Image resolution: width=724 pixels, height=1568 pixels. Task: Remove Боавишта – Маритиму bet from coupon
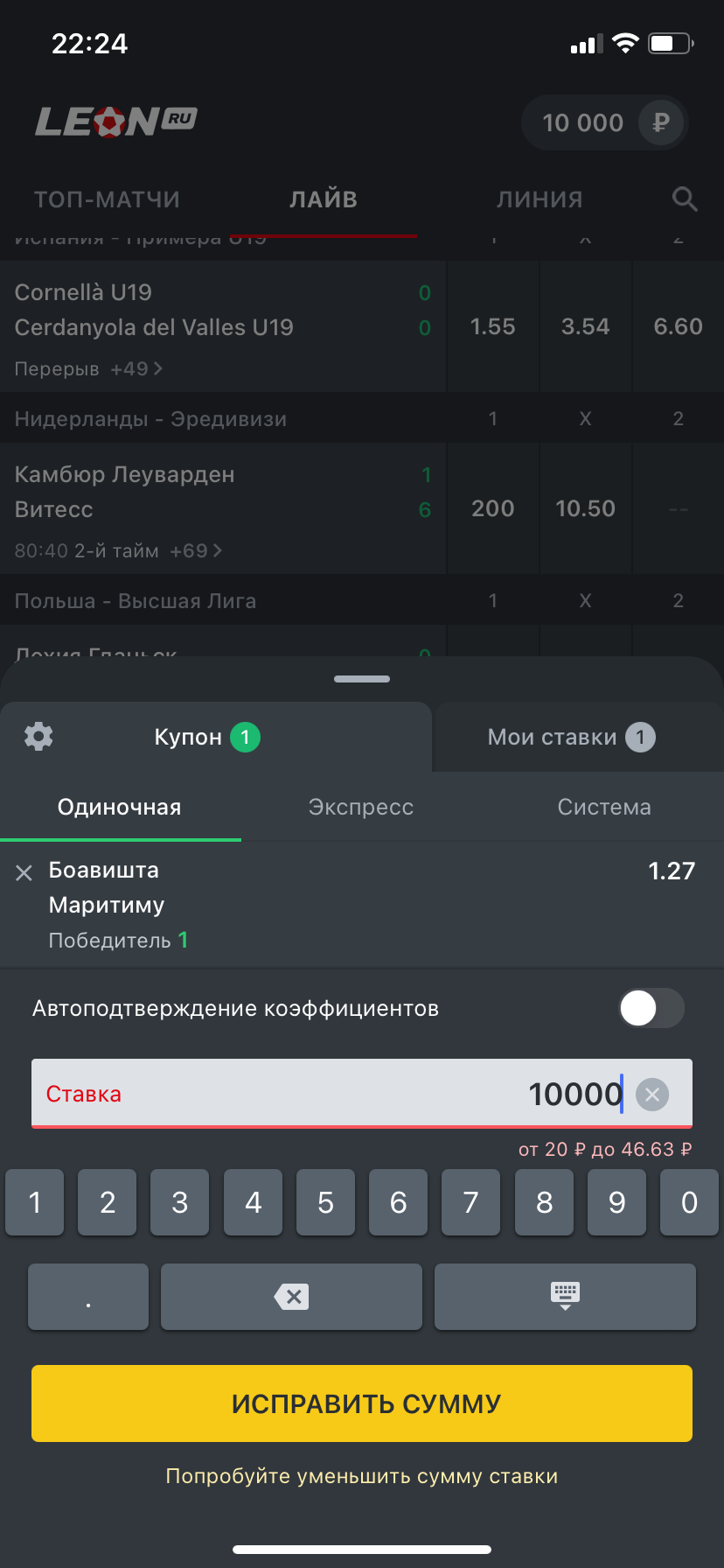point(24,872)
